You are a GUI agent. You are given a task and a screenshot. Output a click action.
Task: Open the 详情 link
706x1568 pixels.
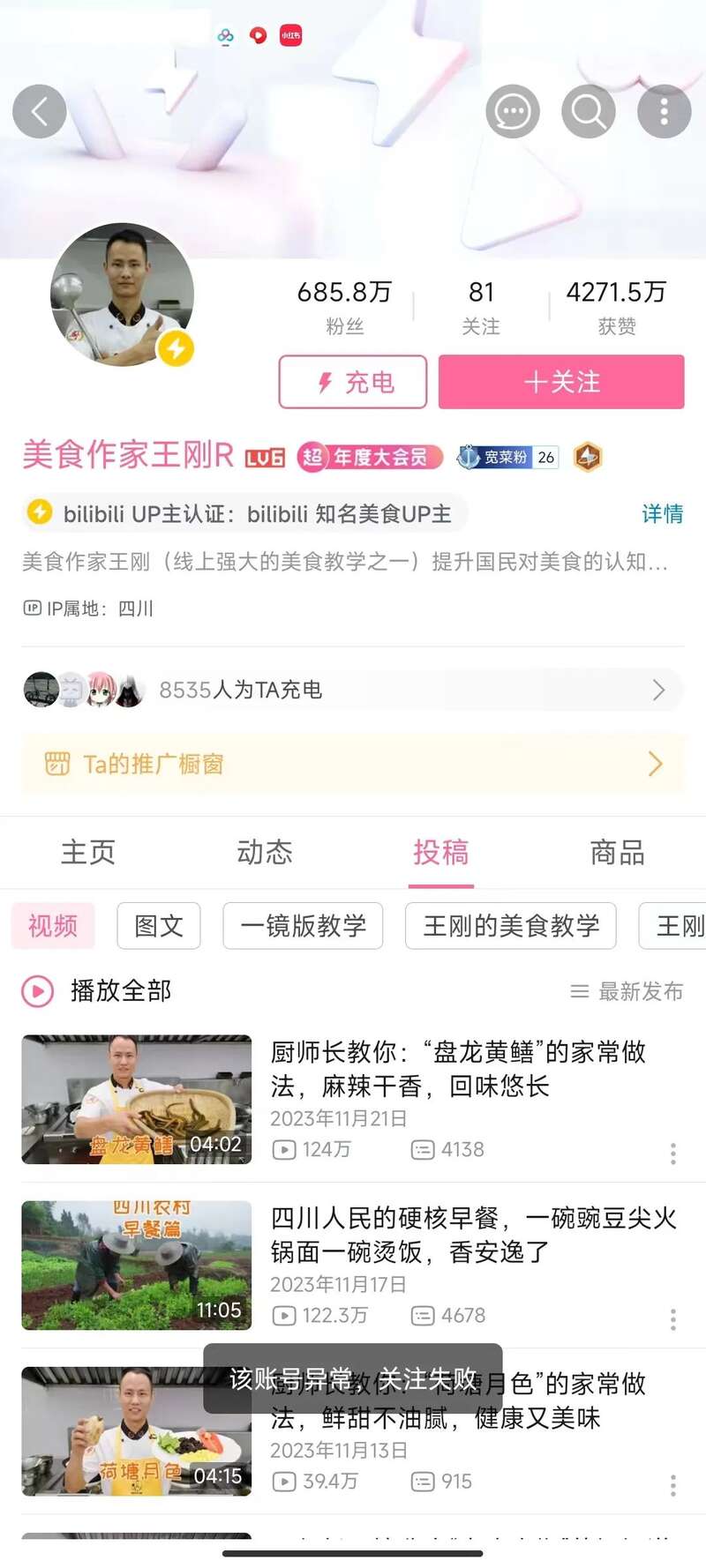click(662, 514)
